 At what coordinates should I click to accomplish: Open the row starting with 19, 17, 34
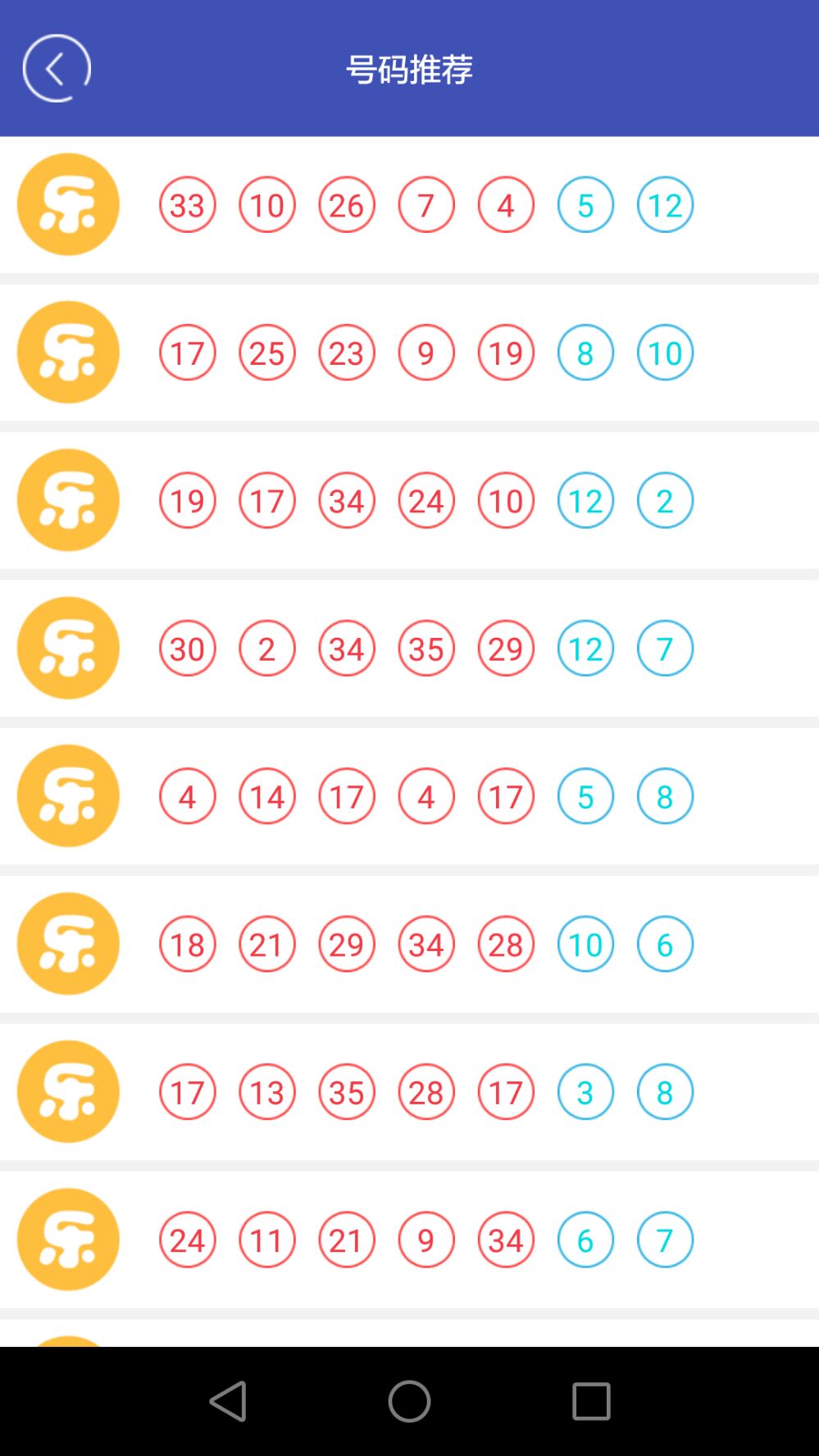409,500
